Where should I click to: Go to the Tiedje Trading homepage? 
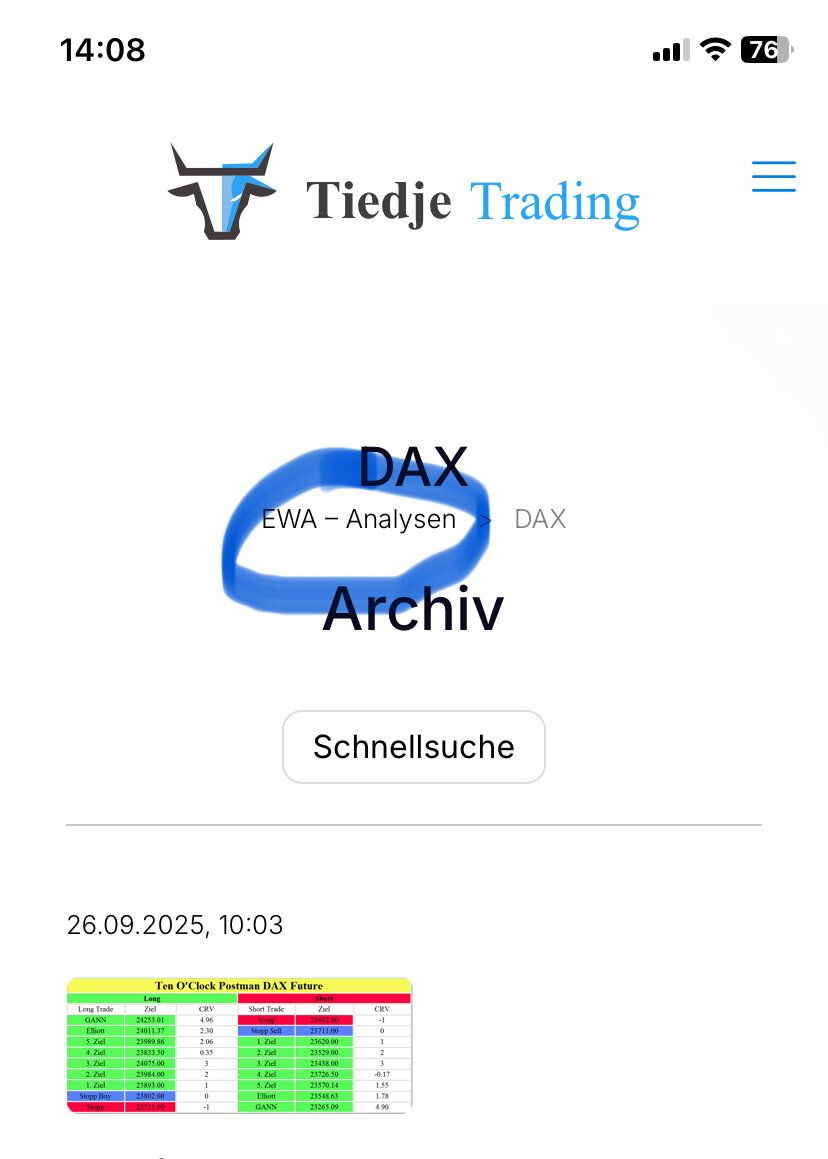point(404,193)
